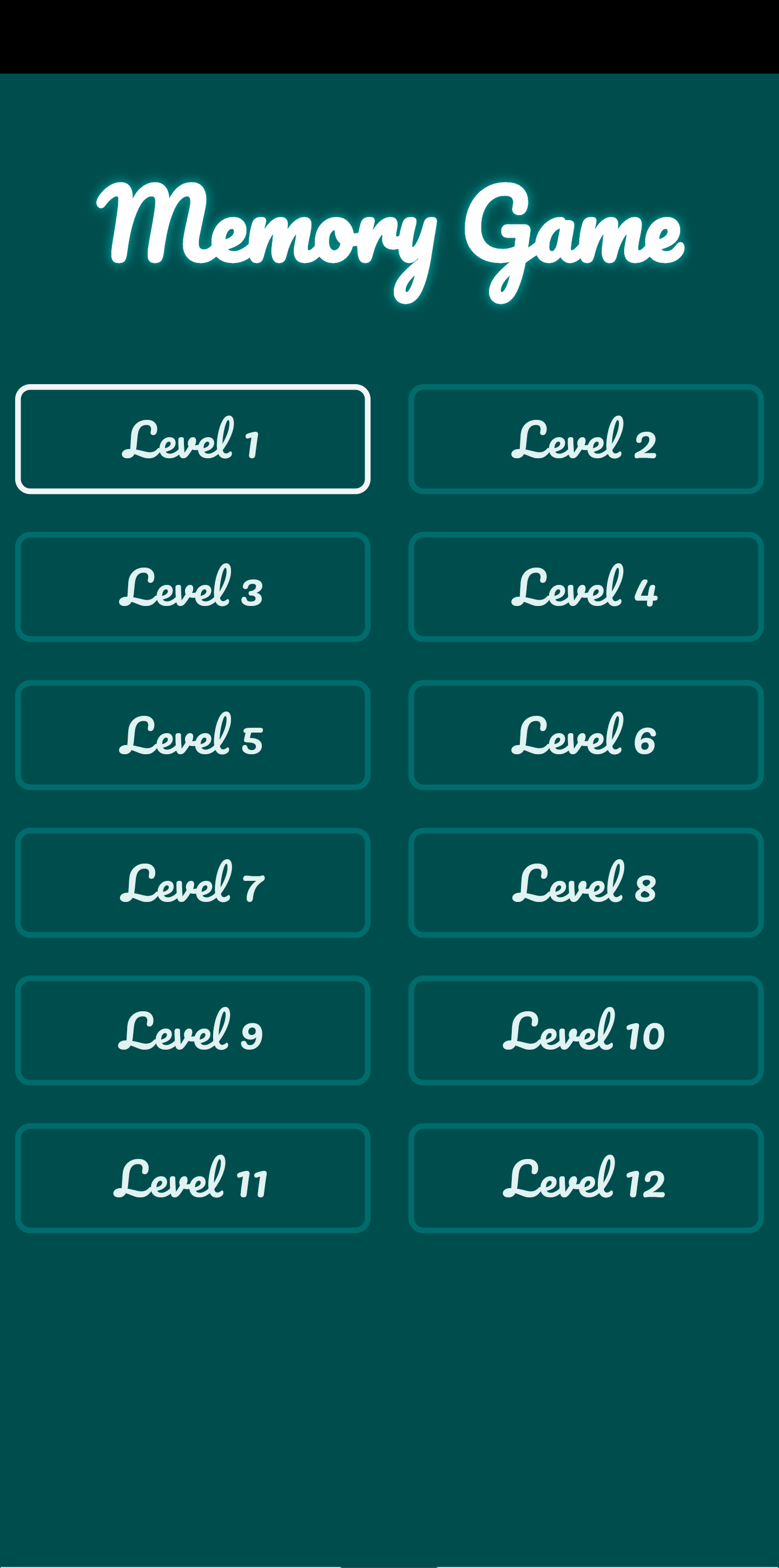Tap the Level 6 button
The width and height of the screenshot is (779, 1568).
pyautogui.click(x=585, y=735)
